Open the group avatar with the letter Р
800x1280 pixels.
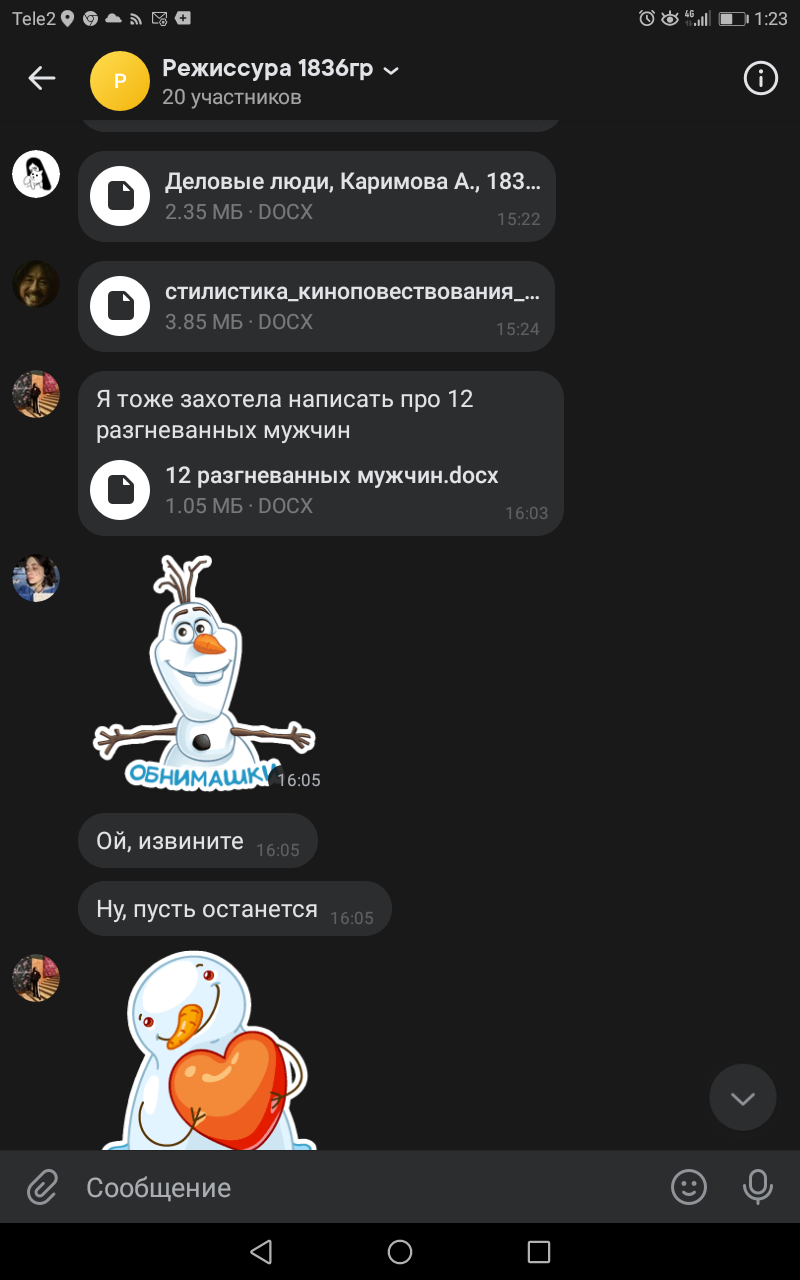tap(120, 81)
